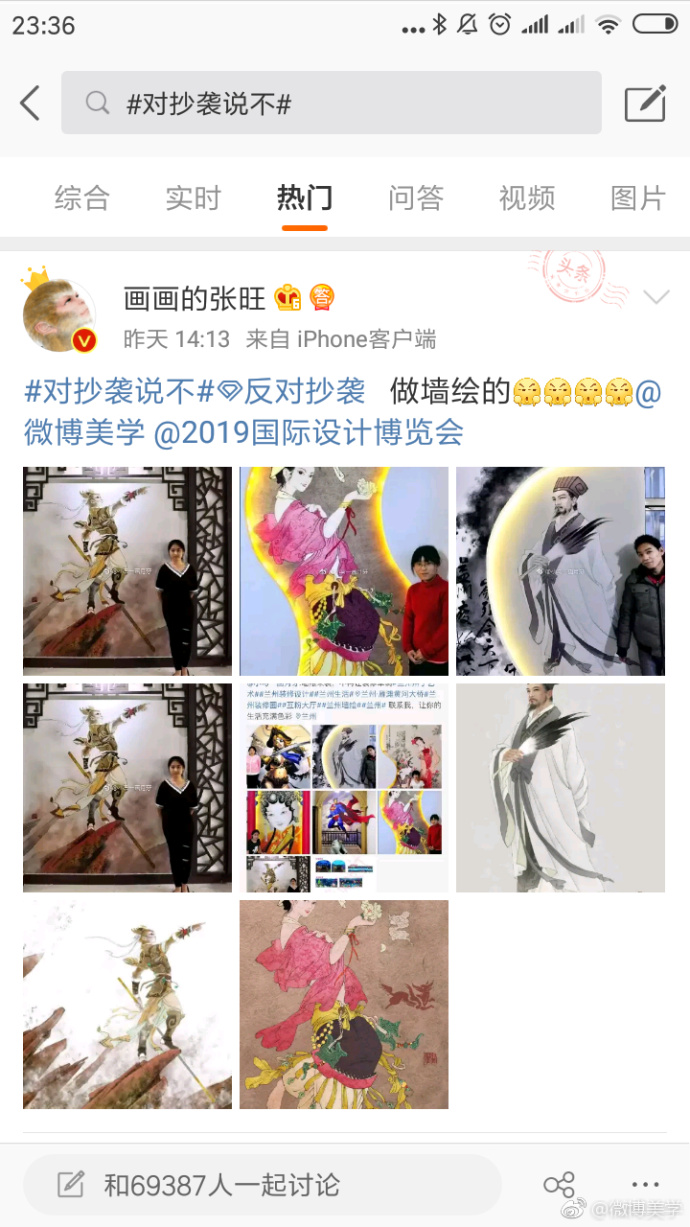Open the bottom three-dot more menu
Screen dimensions: 690x1227
pyautogui.click(x=645, y=1184)
